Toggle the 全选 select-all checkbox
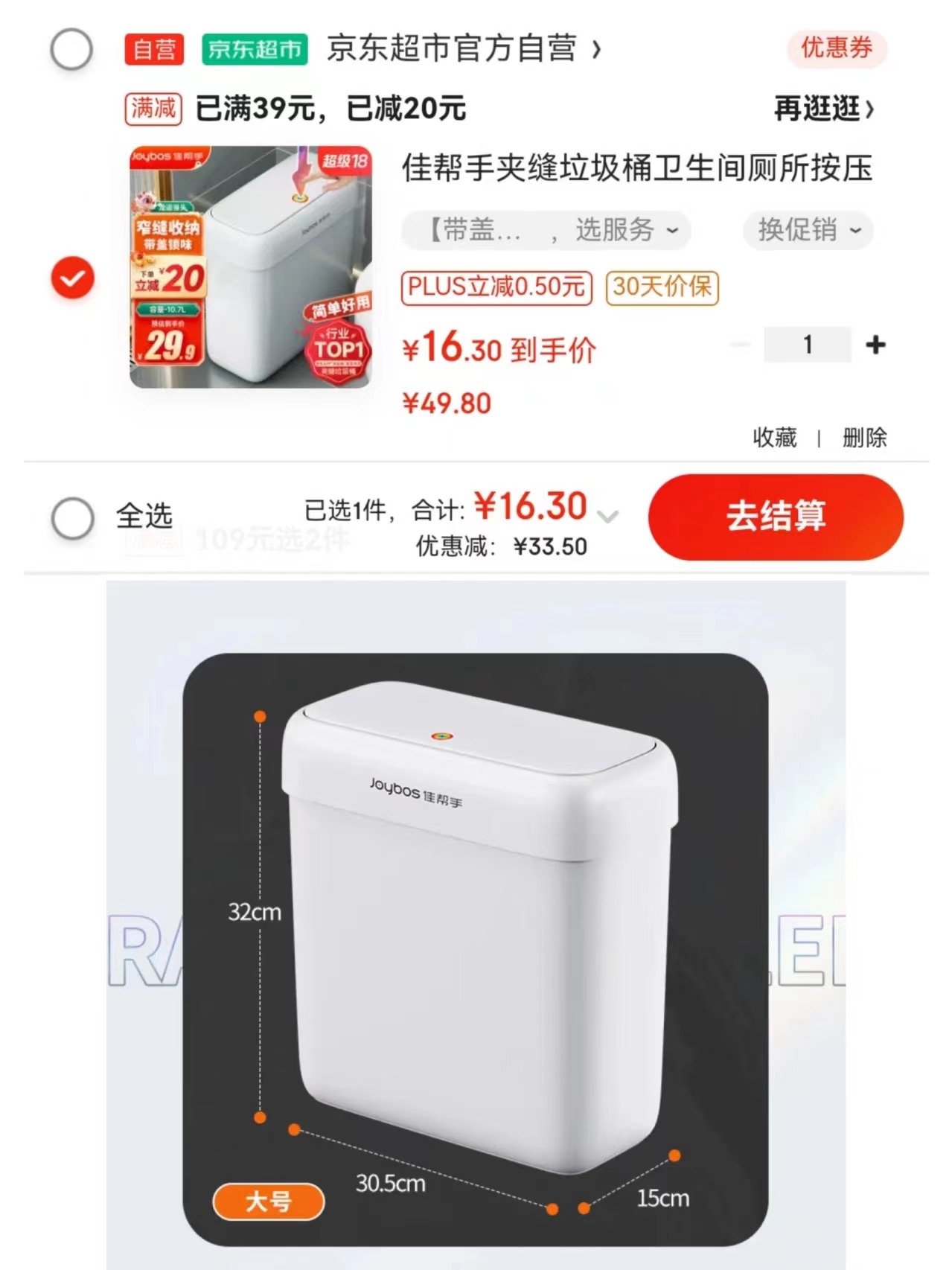This screenshot has width=952, height=1270. coord(72,517)
